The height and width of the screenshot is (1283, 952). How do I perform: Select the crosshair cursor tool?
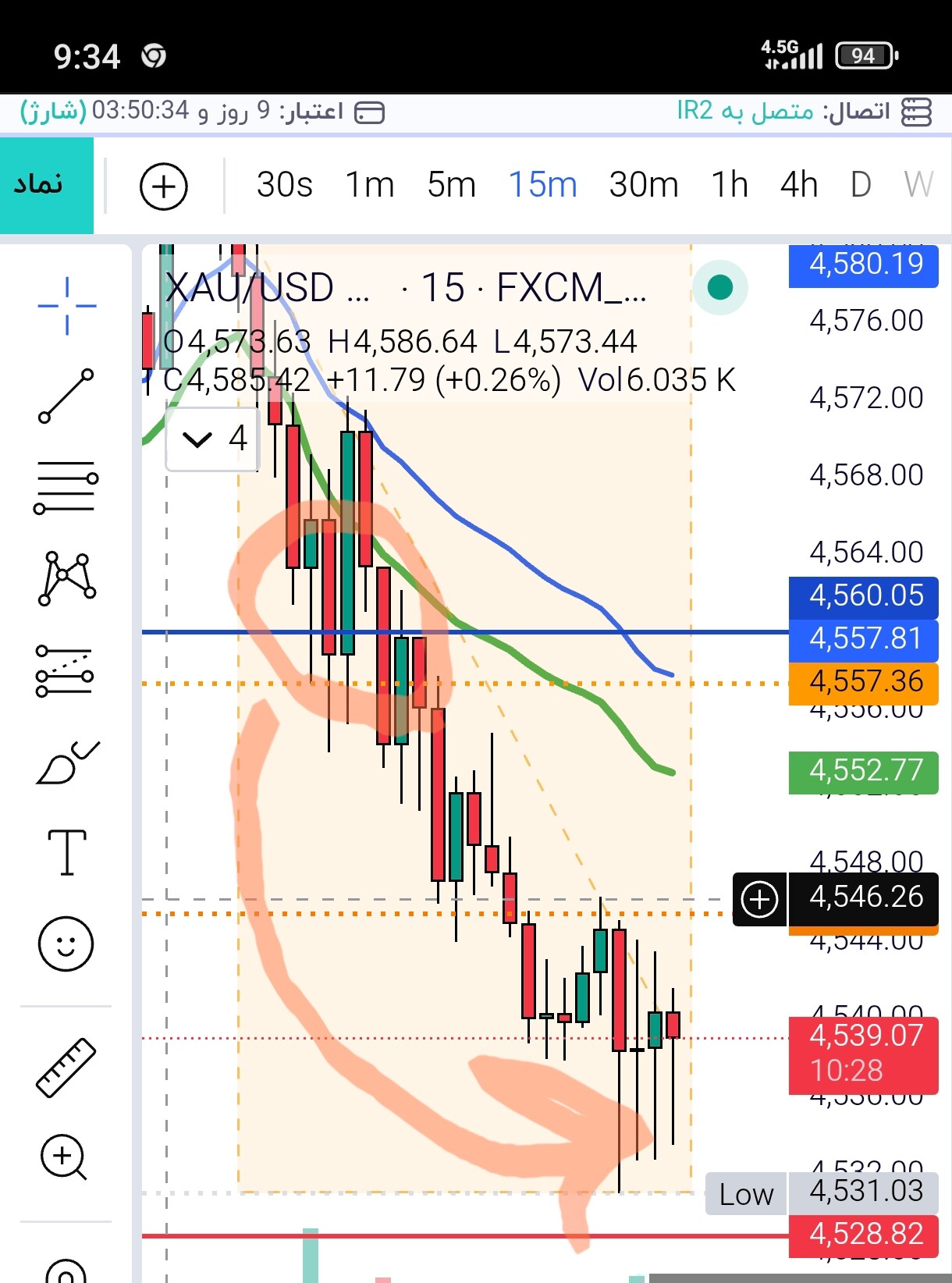coord(67,306)
